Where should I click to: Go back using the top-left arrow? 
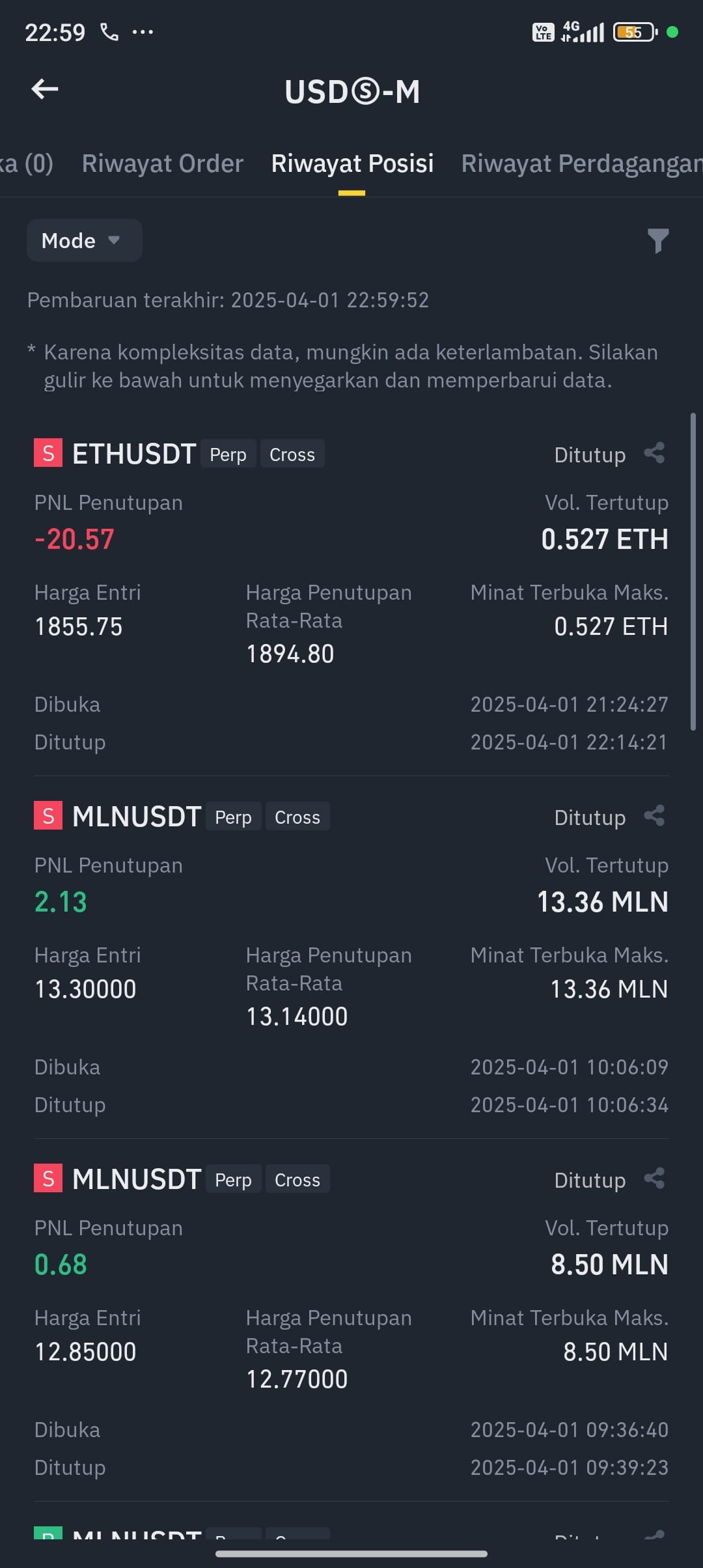[45, 89]
